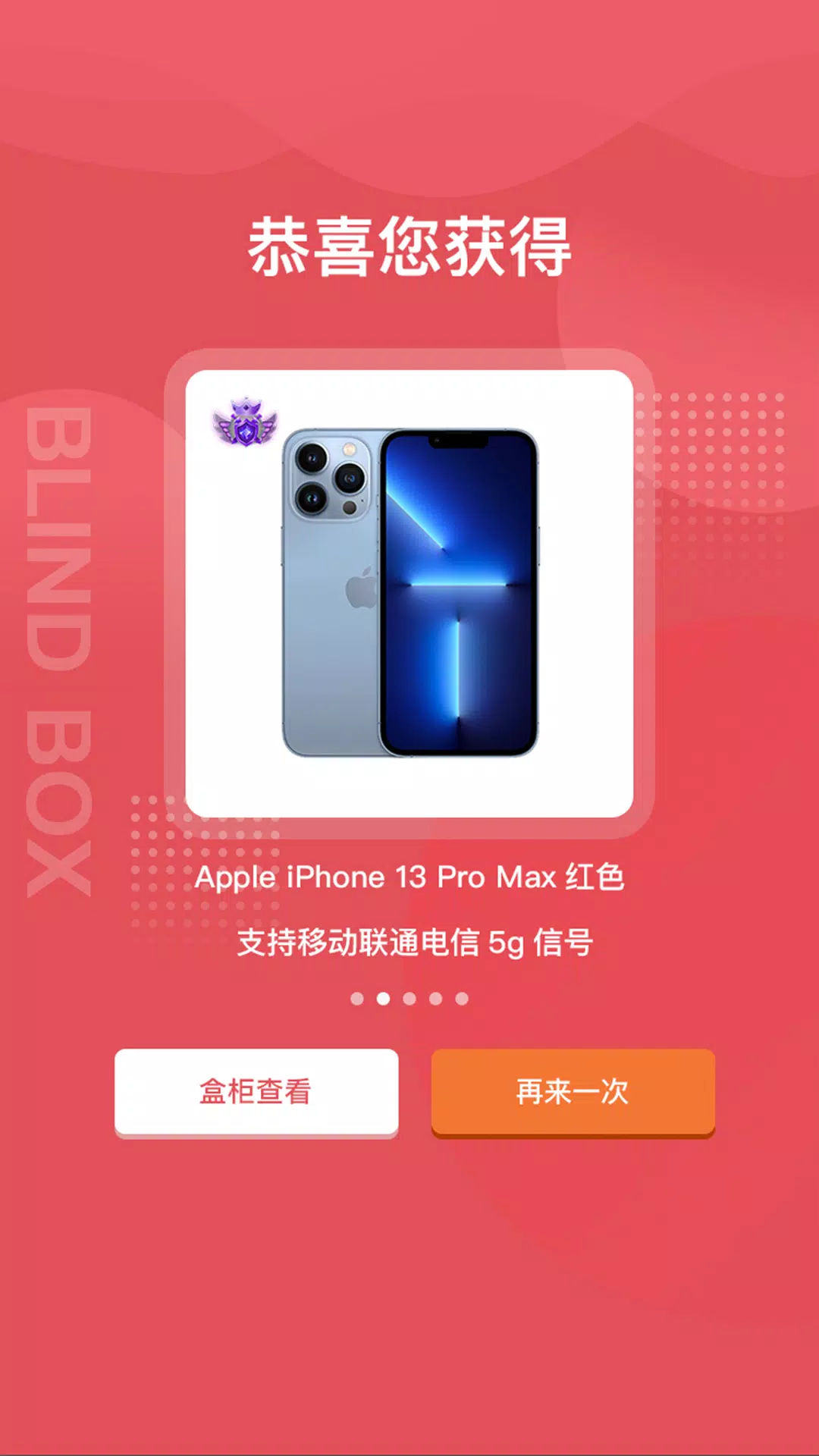The image size is (819, 1456).
Task: Tap the 盒柜查看 button
Action: (256, 1092)
